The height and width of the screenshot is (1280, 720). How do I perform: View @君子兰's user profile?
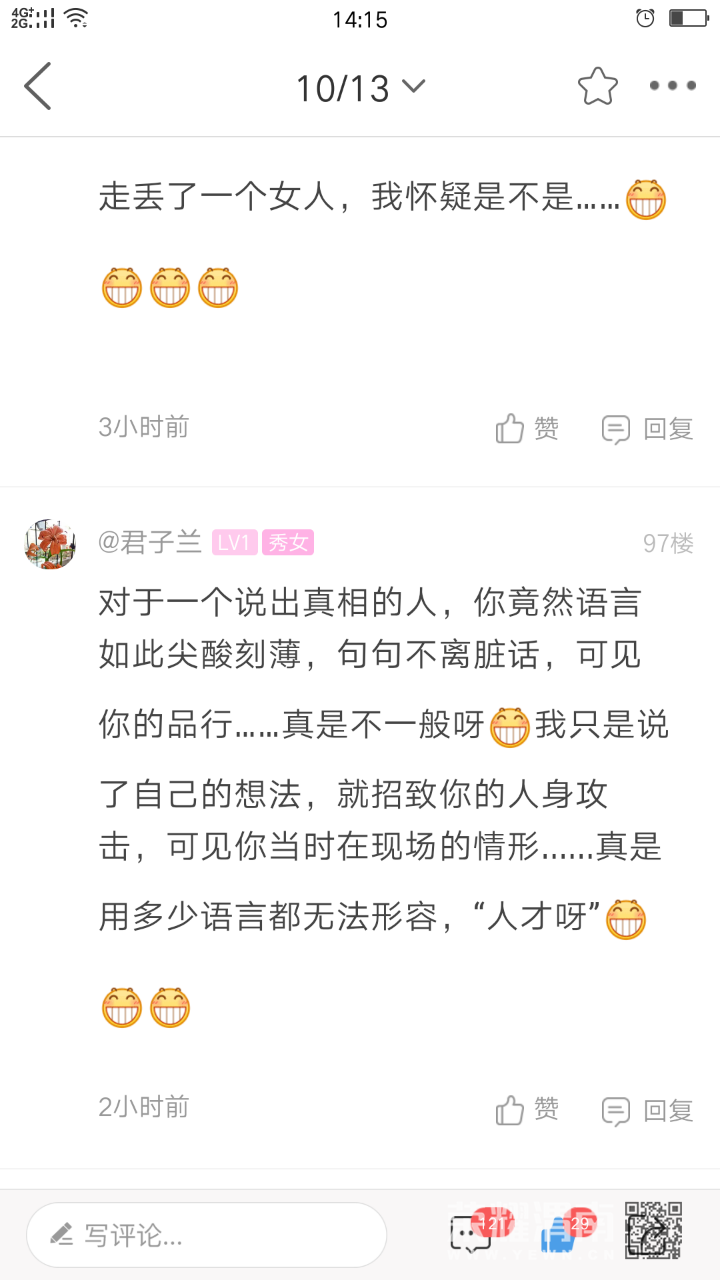click(150, 543)
